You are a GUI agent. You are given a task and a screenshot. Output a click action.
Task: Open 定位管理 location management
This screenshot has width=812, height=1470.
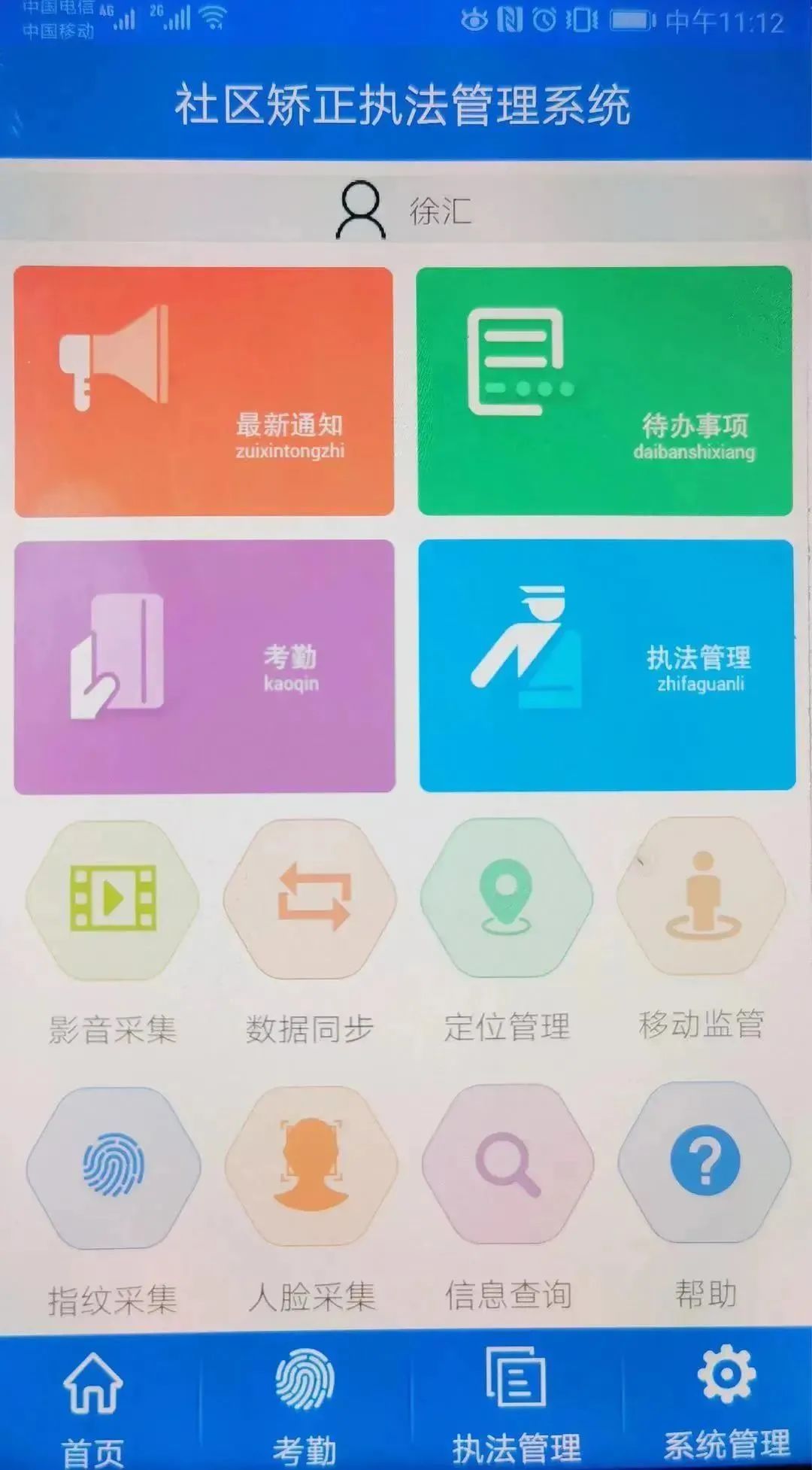tap(507, 899)
